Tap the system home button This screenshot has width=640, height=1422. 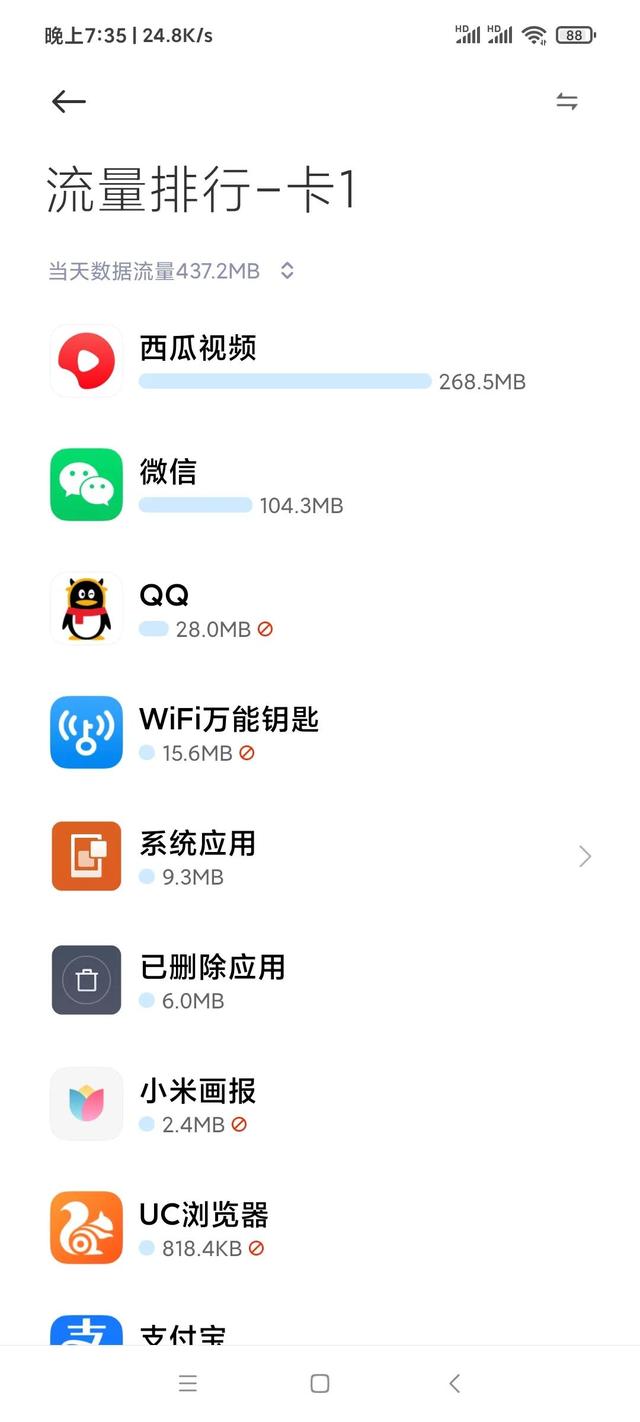click(320, 1384)
